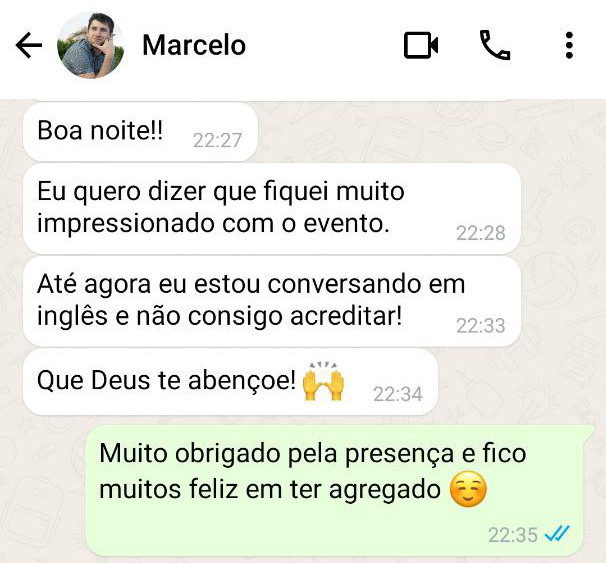The image size is (606, 563).
Task: Open the three-dot overflow menu
Action: pos(569,45)
